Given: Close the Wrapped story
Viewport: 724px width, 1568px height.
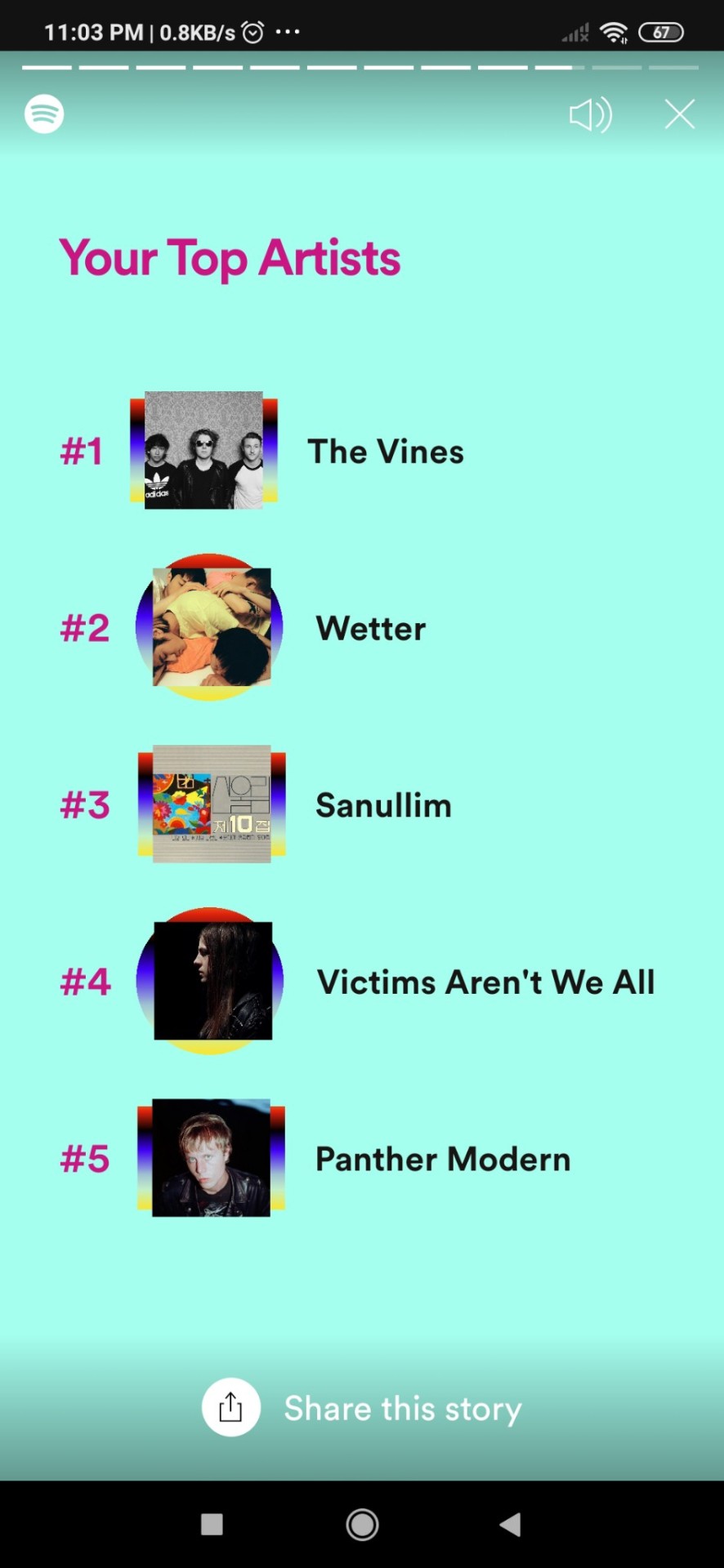Looking at the screenshot, I should (679, 114).
